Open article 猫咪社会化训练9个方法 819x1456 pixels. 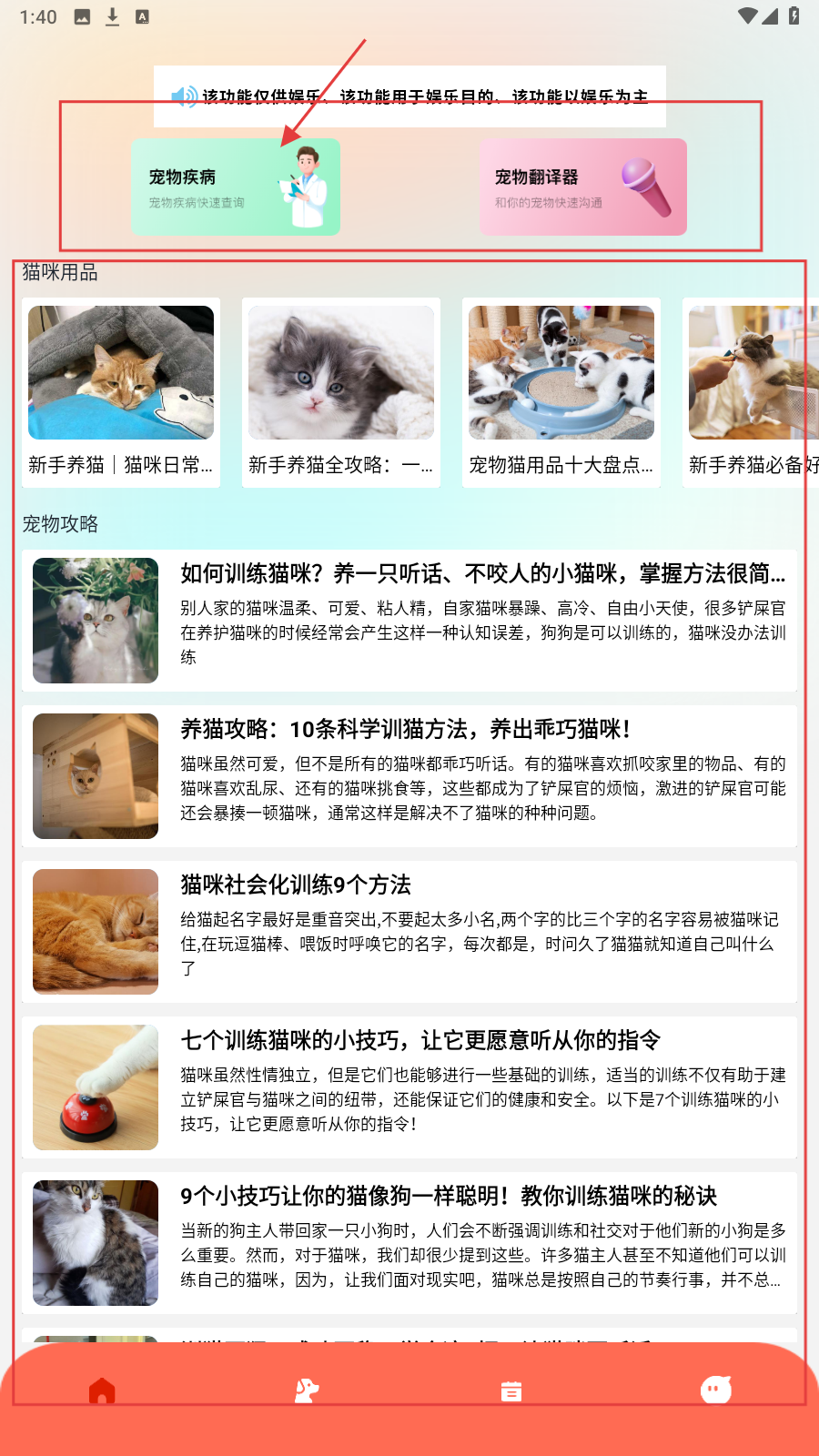click(409, 931)
